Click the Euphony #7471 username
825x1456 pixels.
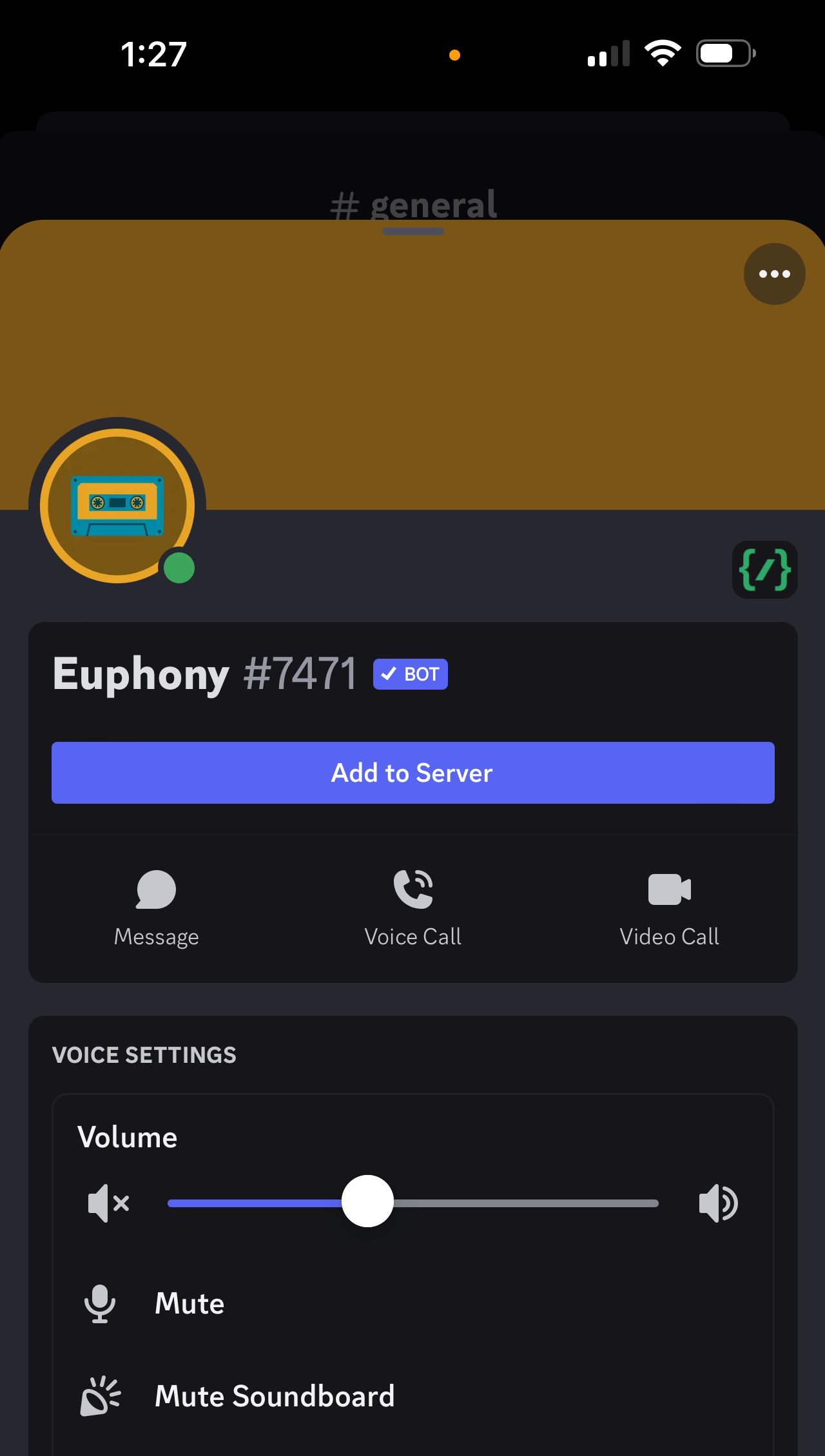(205, 672)
